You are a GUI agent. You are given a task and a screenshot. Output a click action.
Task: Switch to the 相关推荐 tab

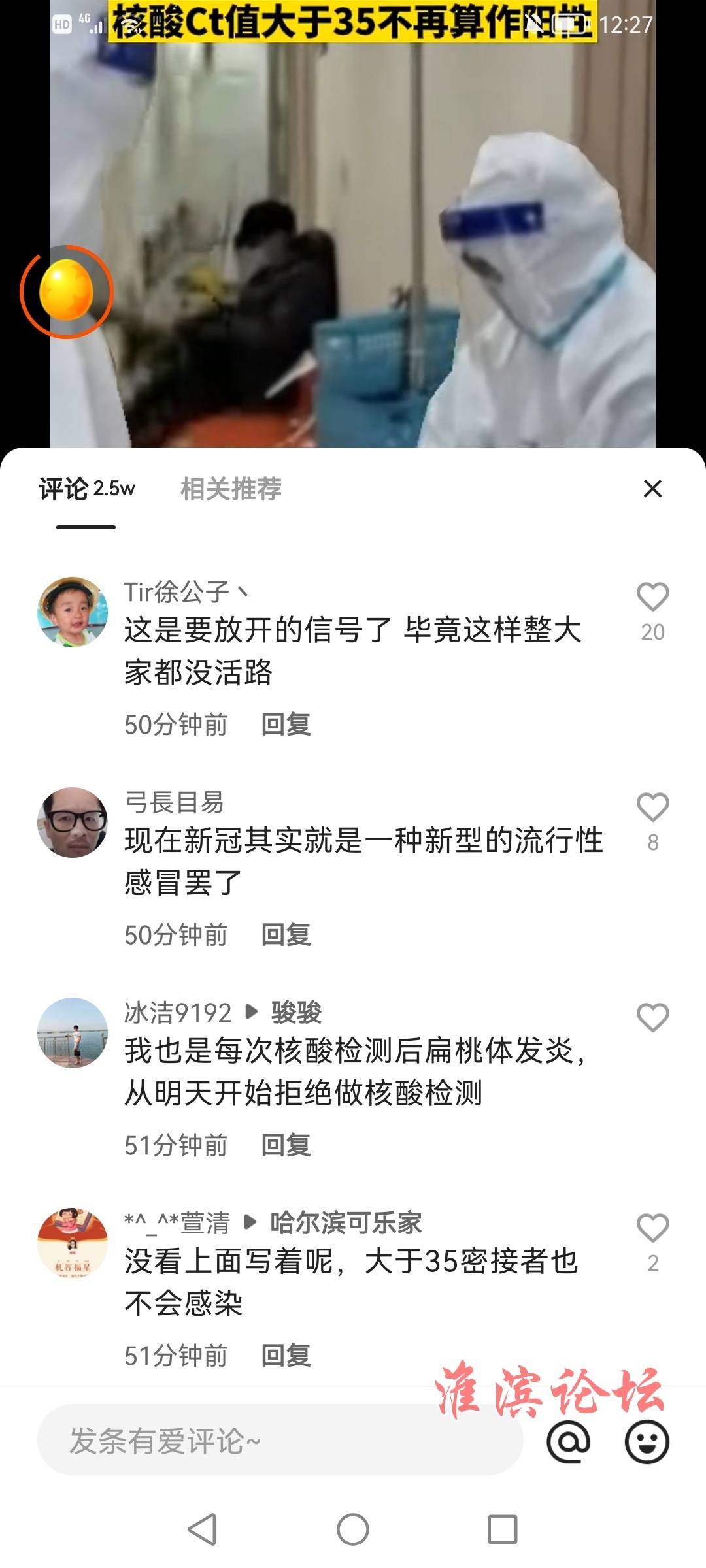[231, 489]
